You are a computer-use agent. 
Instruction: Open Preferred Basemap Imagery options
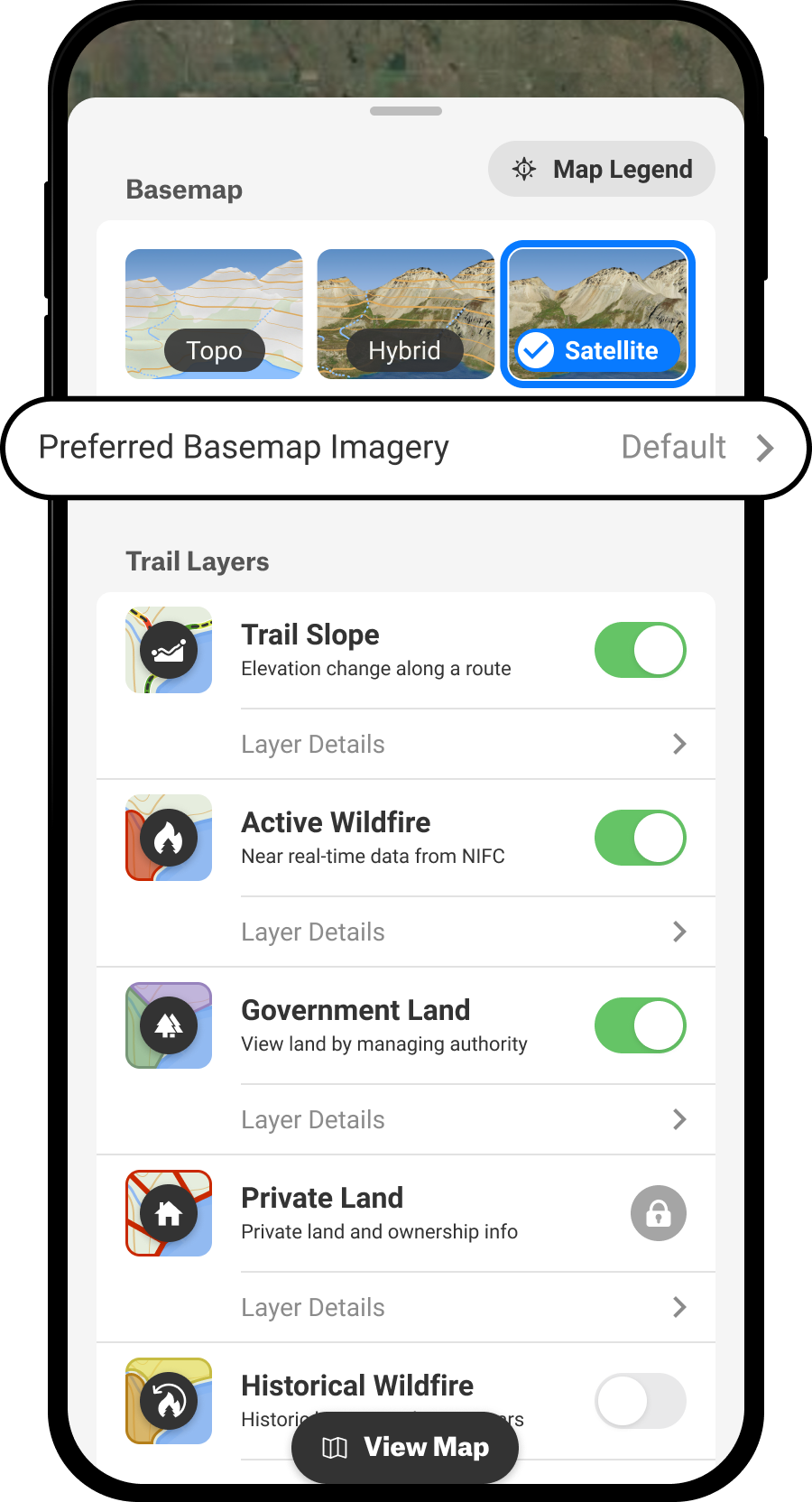click(406, 448)
